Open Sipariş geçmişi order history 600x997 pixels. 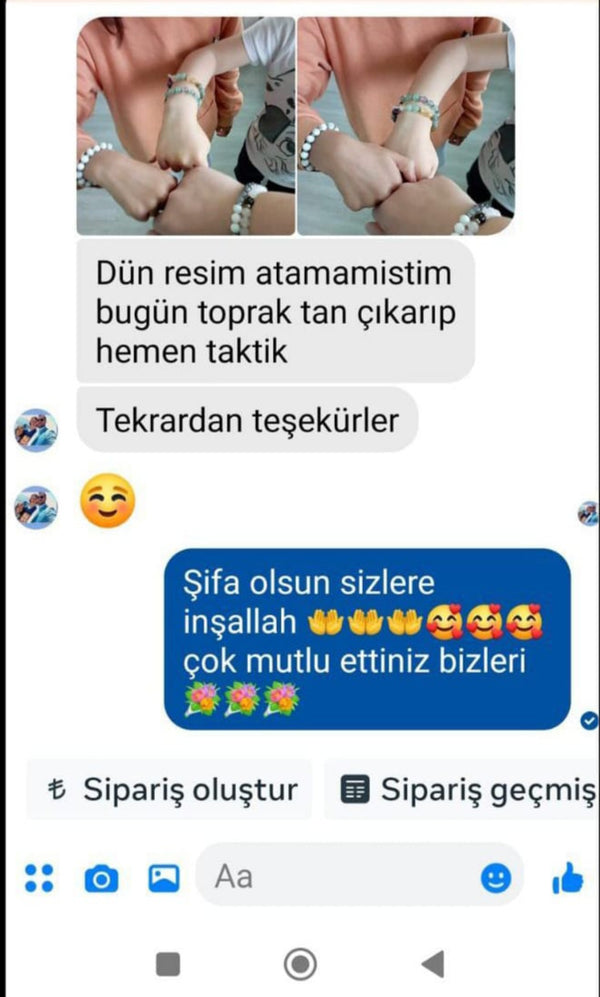[465, 790]
